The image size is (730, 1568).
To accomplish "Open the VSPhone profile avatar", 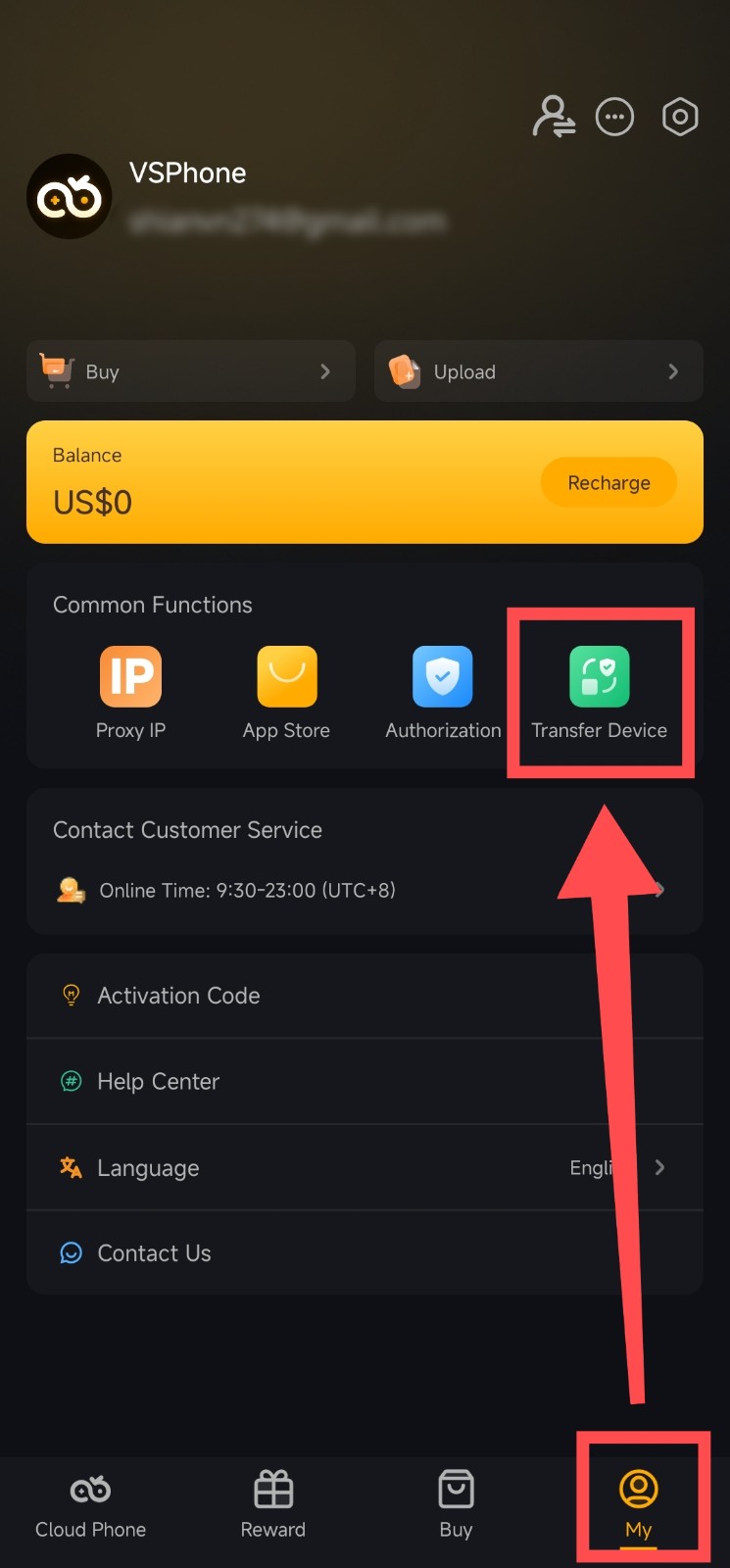I will (70, 196).
